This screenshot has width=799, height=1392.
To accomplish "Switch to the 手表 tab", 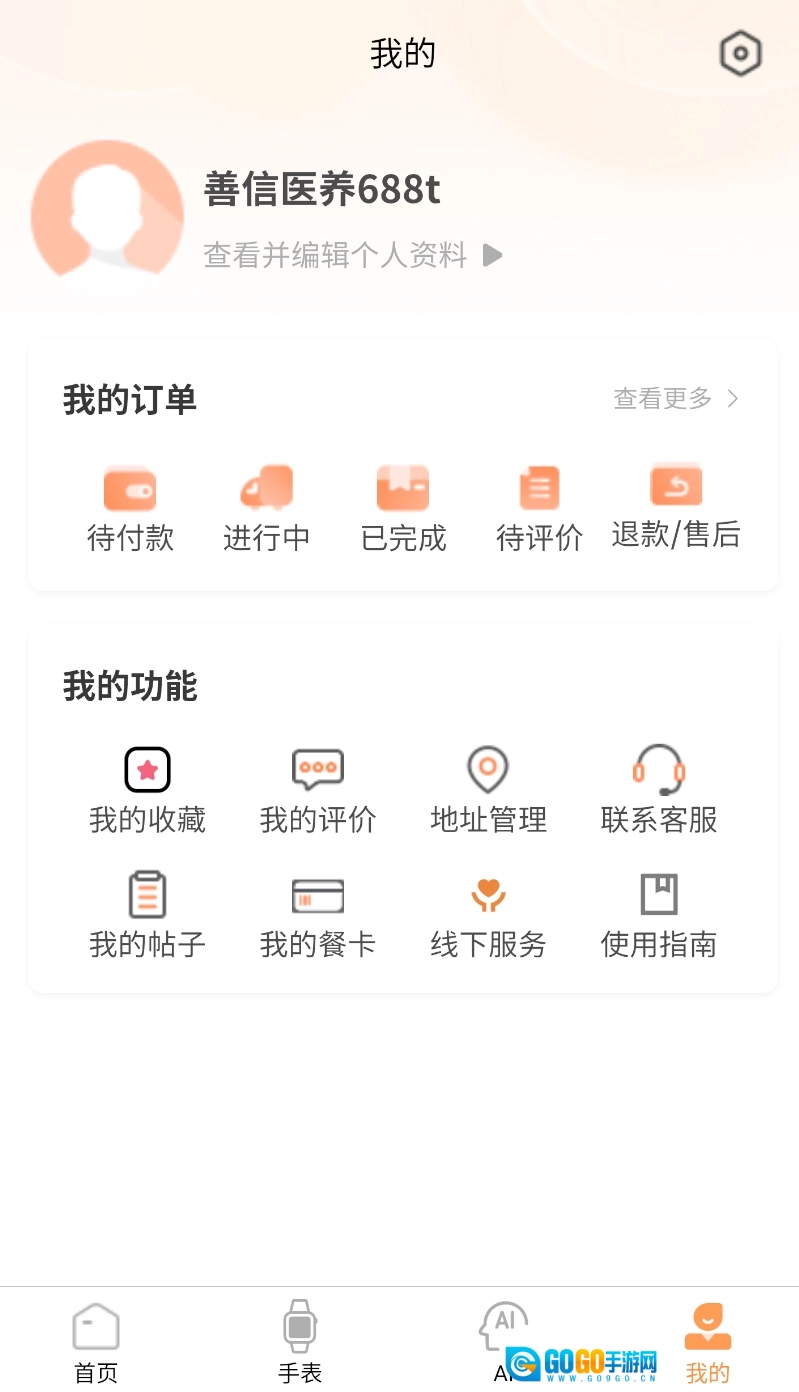I will pyautogui.click(x=299, y=1342).
